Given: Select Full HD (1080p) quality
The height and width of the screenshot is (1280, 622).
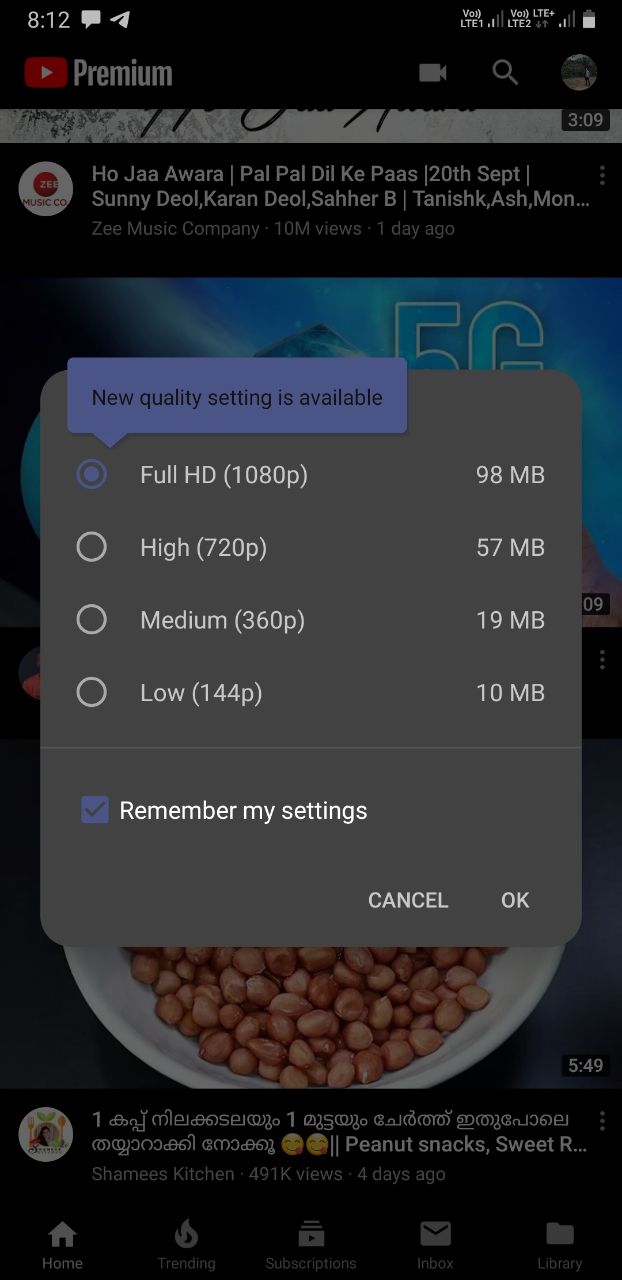Looking at the screenshot, I should point(310,474).
